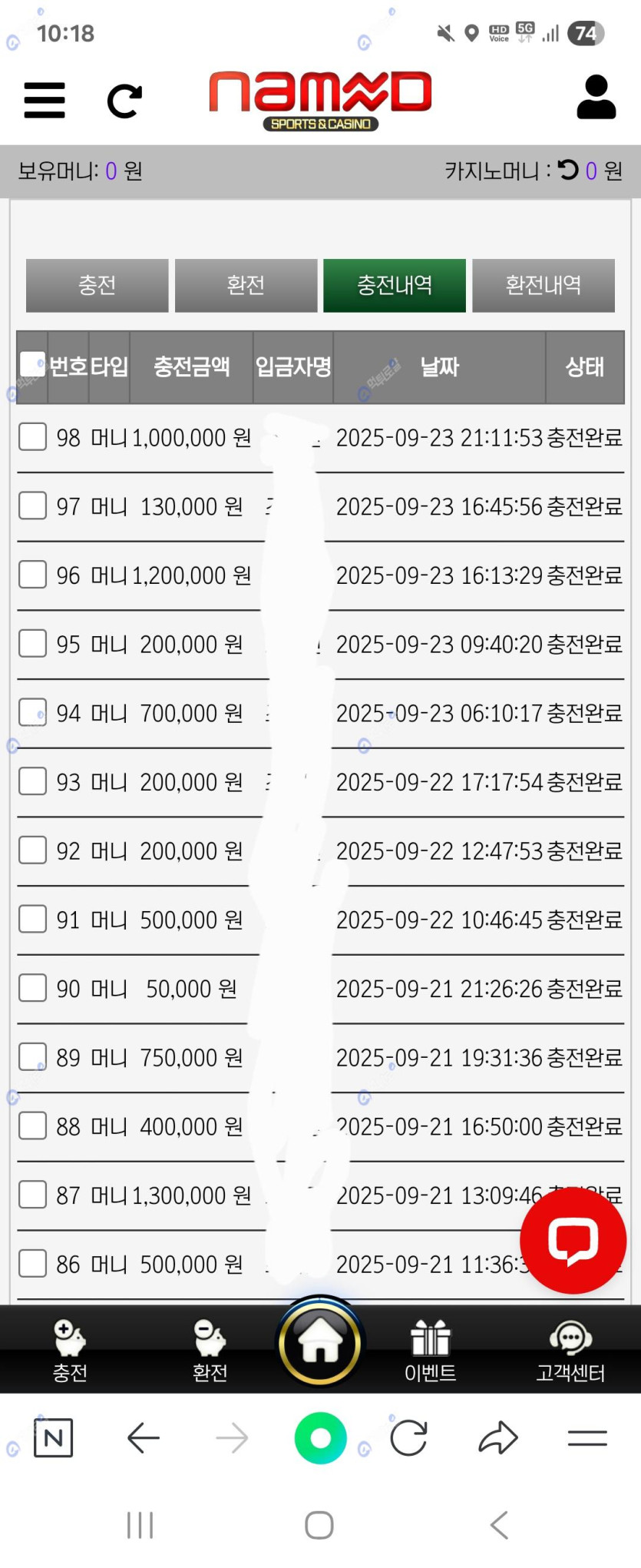Open the 환전내역 tab

click(x=544, y=286)
